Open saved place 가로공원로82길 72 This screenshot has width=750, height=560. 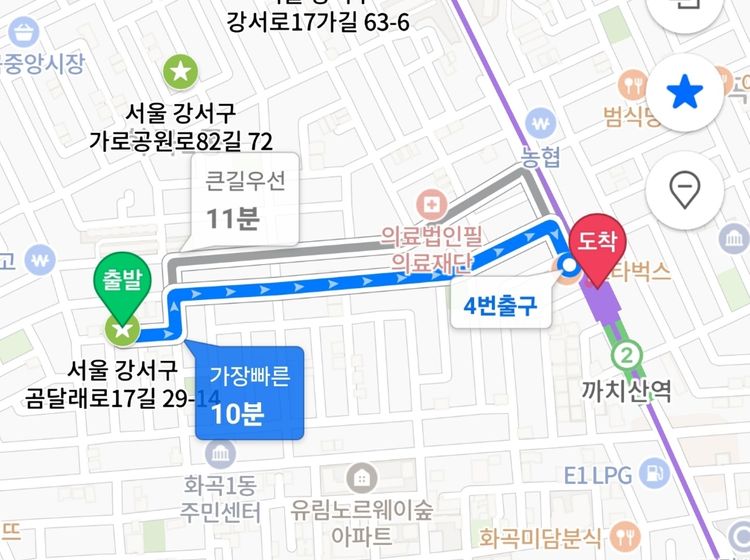[181, 71]
